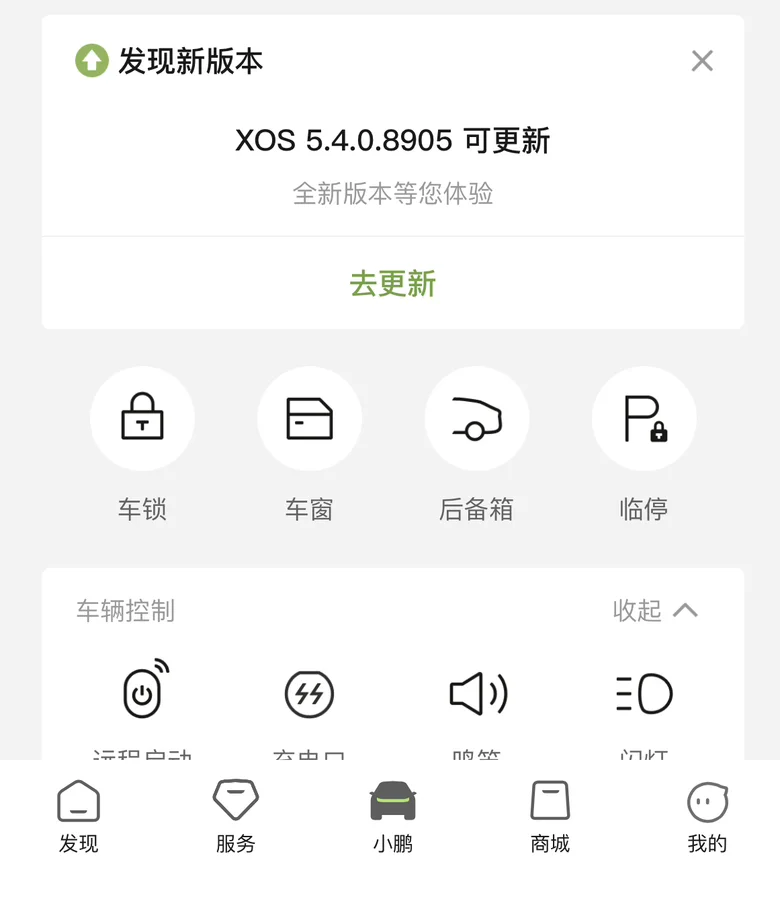The width and height of the screenshot is (780, 899).
Task: Switch to the 发现 tab
Action: pyautogui.click(x=78, y=817)
